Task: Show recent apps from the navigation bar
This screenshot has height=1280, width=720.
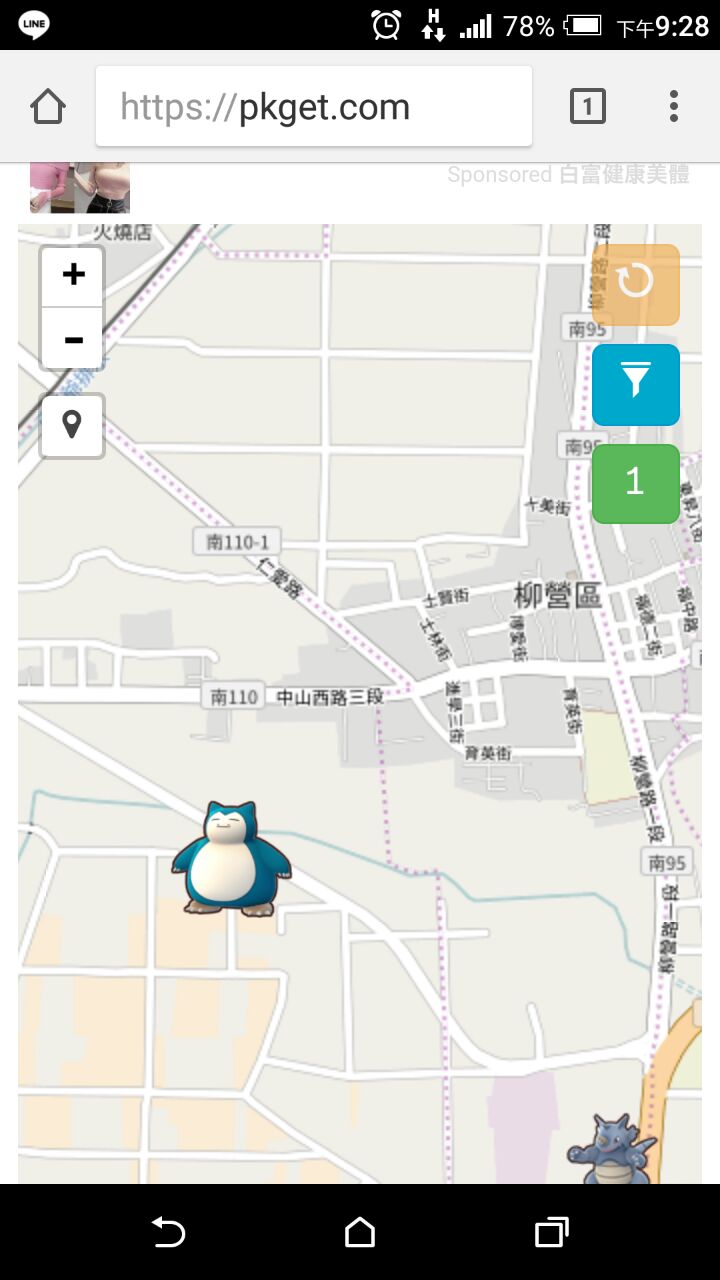Action: pos(551,1232)
